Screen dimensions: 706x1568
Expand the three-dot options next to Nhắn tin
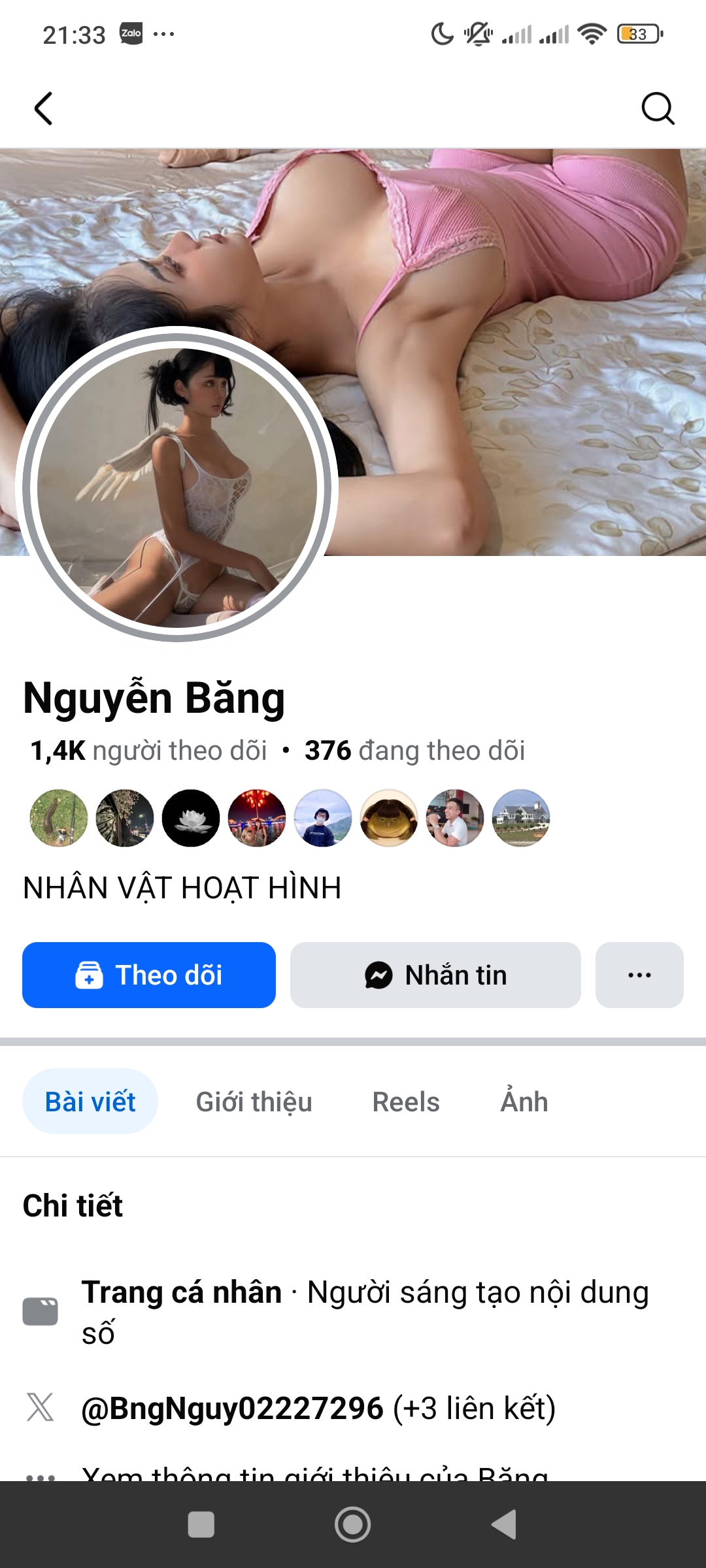pyautogui.click(x=639, y=975)
